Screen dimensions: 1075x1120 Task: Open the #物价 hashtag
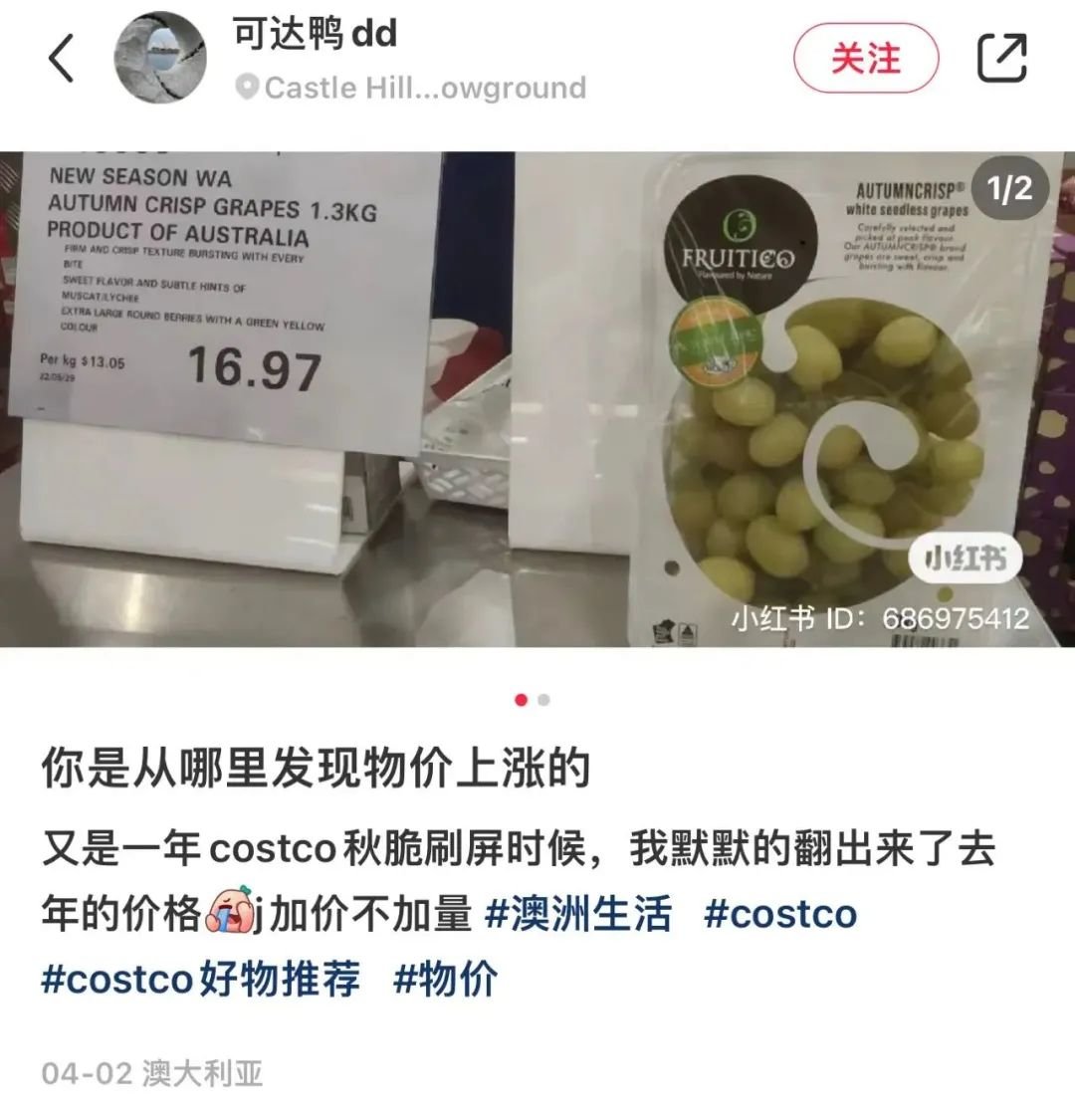(445, 979)
